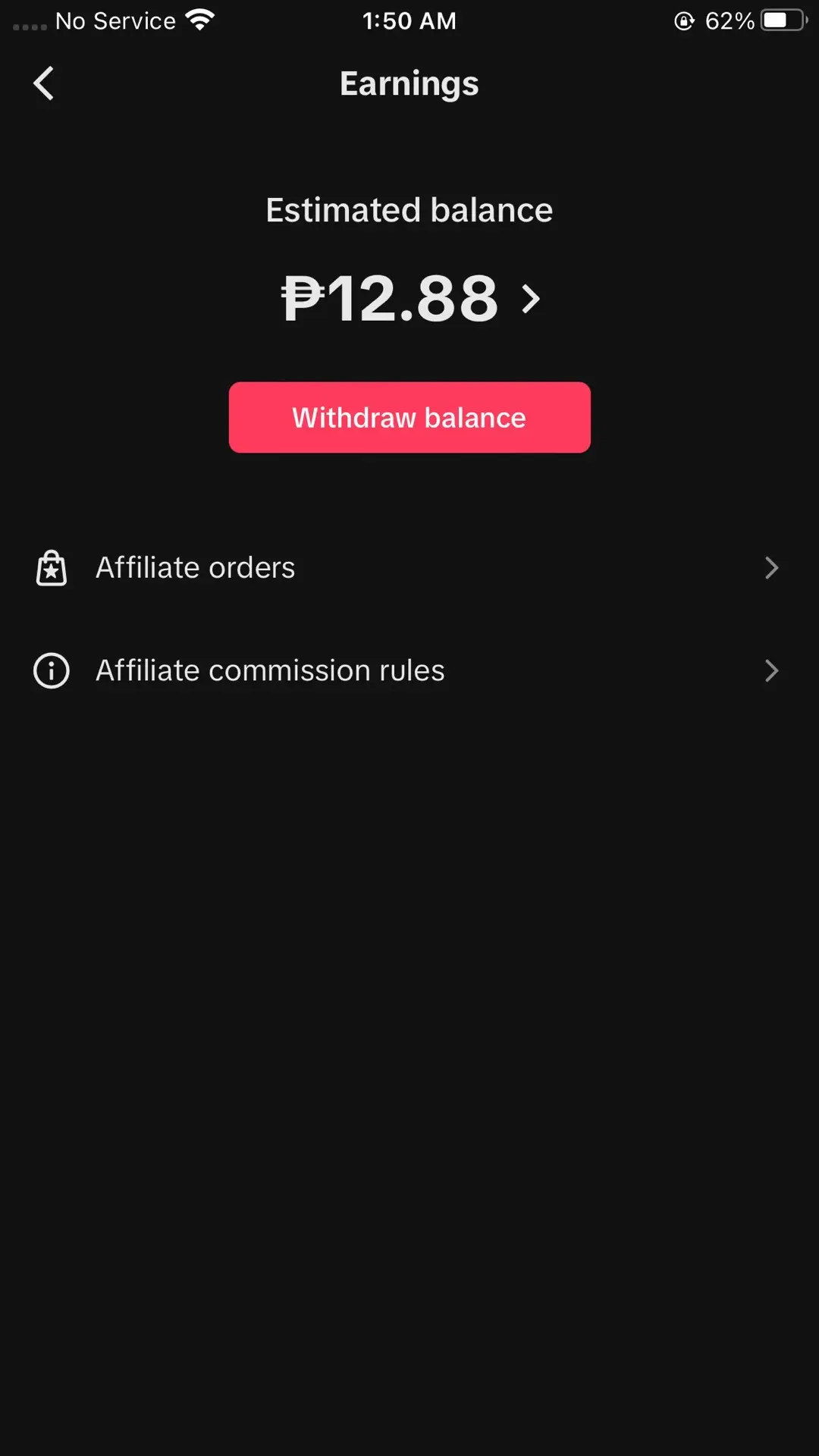The image size is (819, 1456).
Task: View Affiliate commission rules
Action: 409,670
